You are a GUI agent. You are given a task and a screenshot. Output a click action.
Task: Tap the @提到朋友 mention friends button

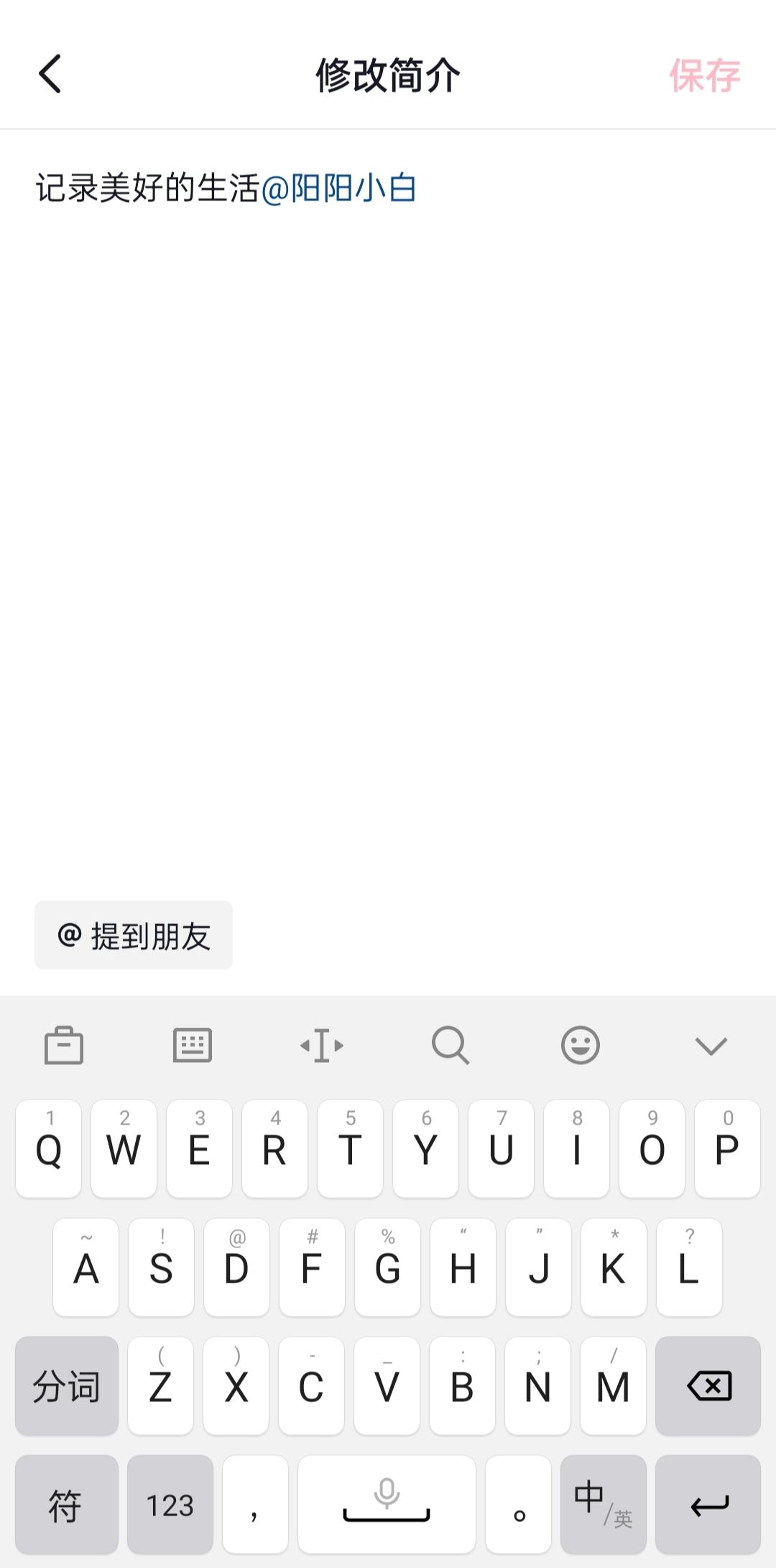pyautogui.click(x=134, y=935)
